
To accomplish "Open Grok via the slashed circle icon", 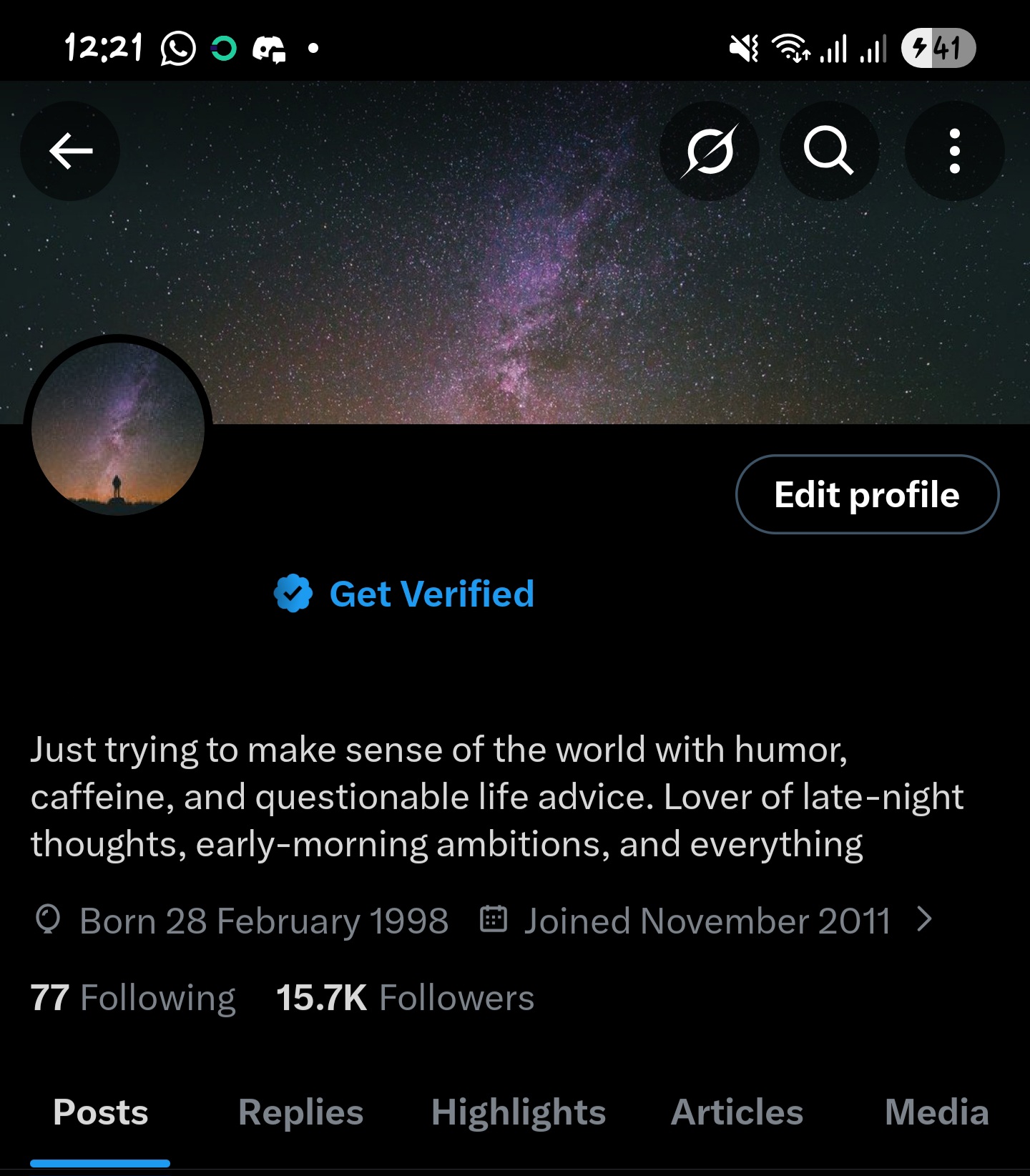I will pos(709,151).
